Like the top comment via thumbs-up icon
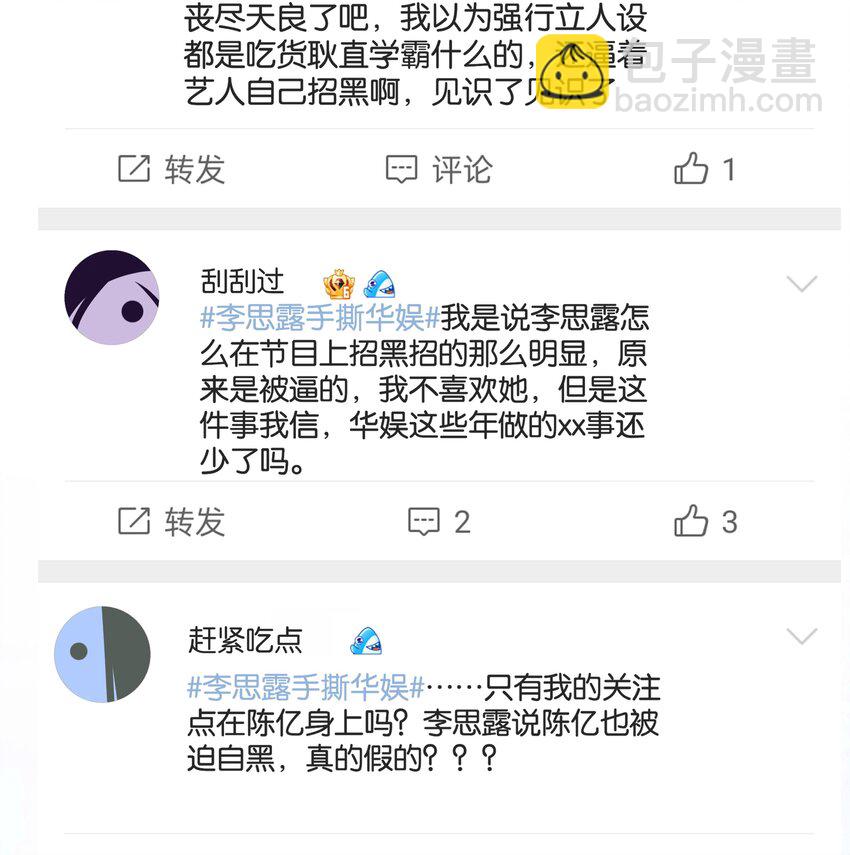The image size is (850, 855). (x=692, y=170)
